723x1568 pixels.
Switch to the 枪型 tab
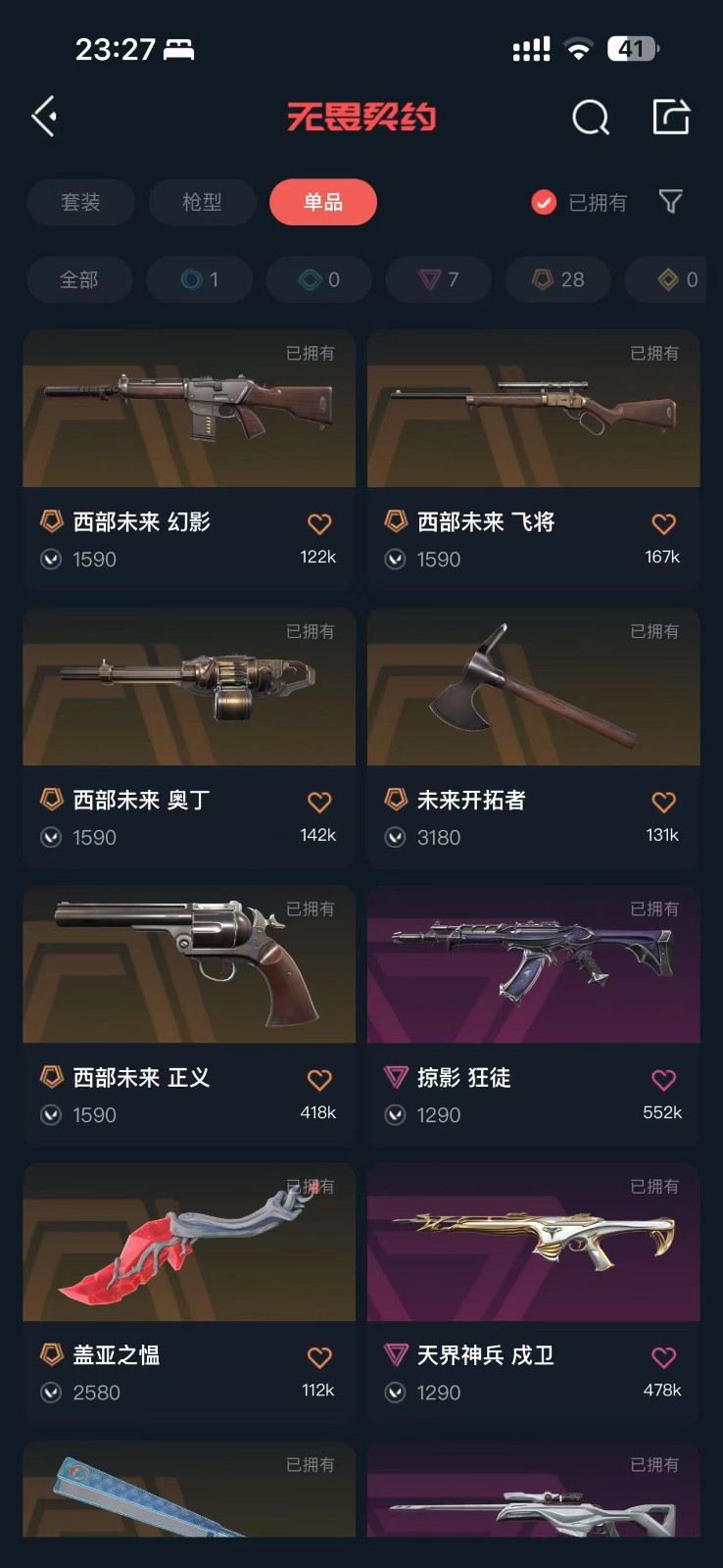click(202, 202)
